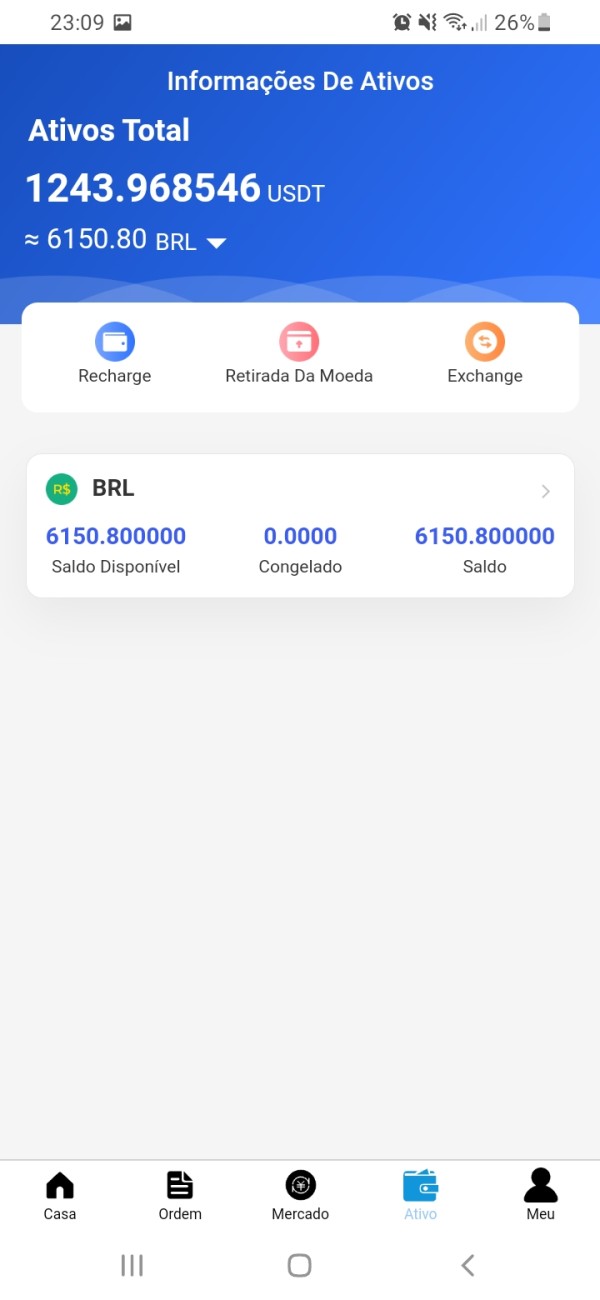
Task: Open the Mercado tab
Action: point(300,1196)
